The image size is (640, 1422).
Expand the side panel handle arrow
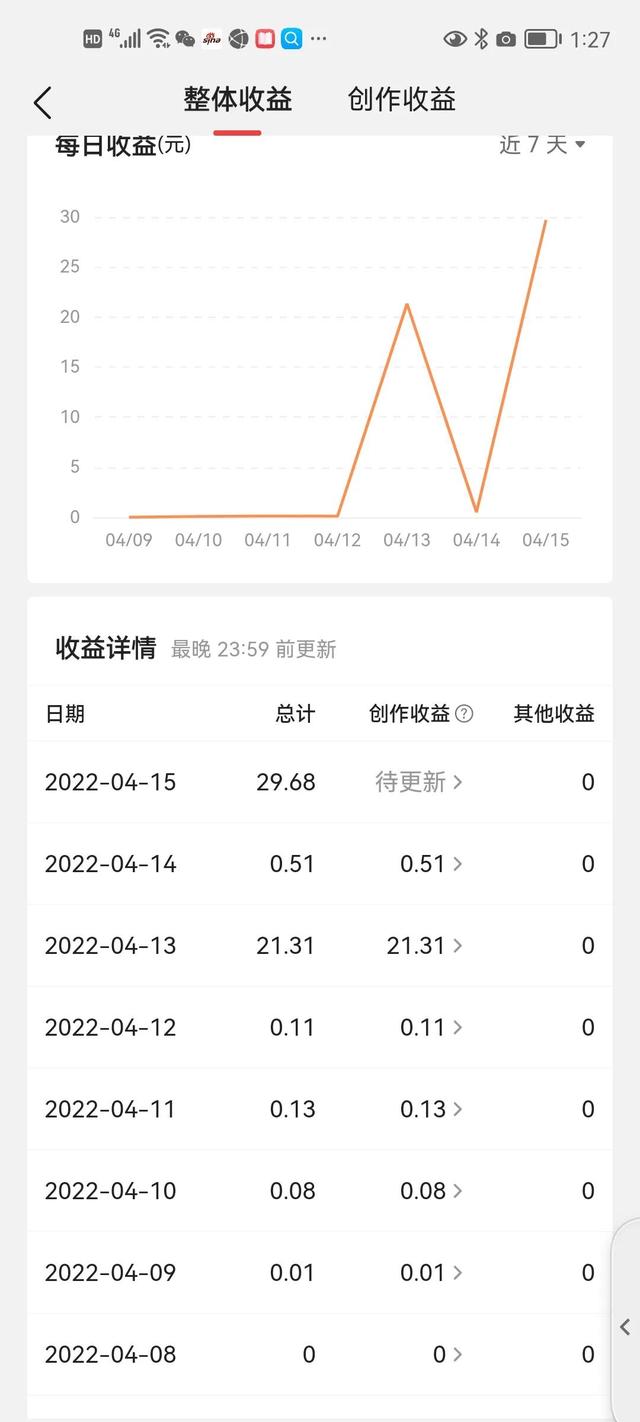(625, 1327)
